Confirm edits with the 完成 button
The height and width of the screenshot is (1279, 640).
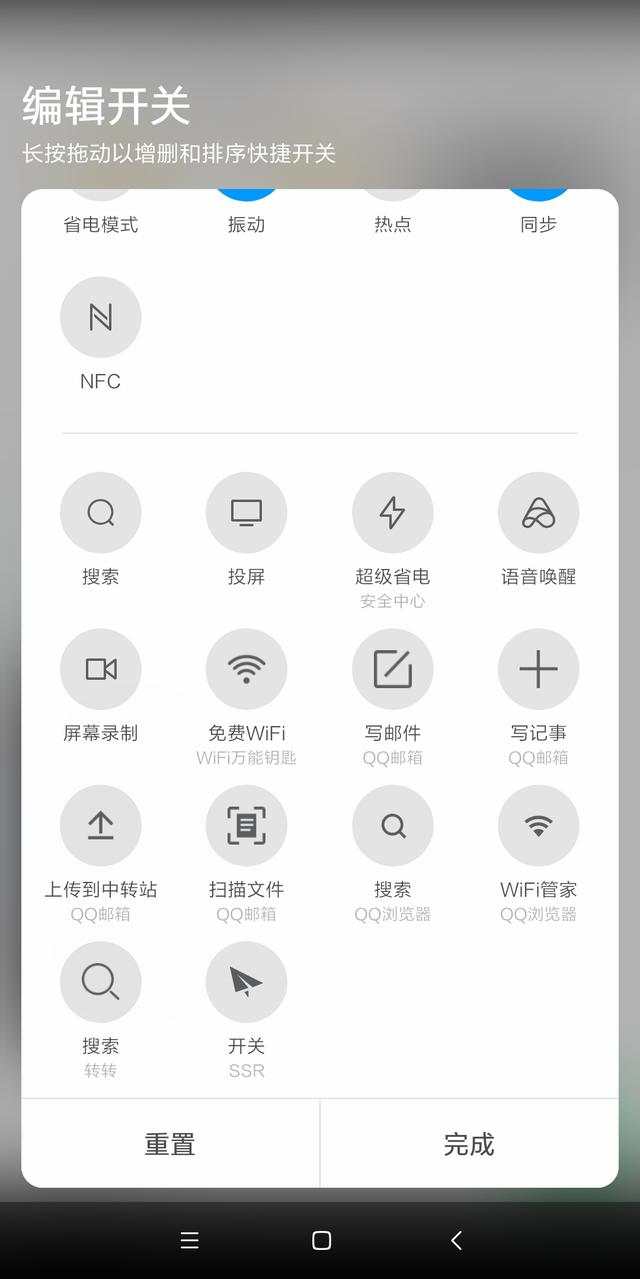click(469, 1143)
